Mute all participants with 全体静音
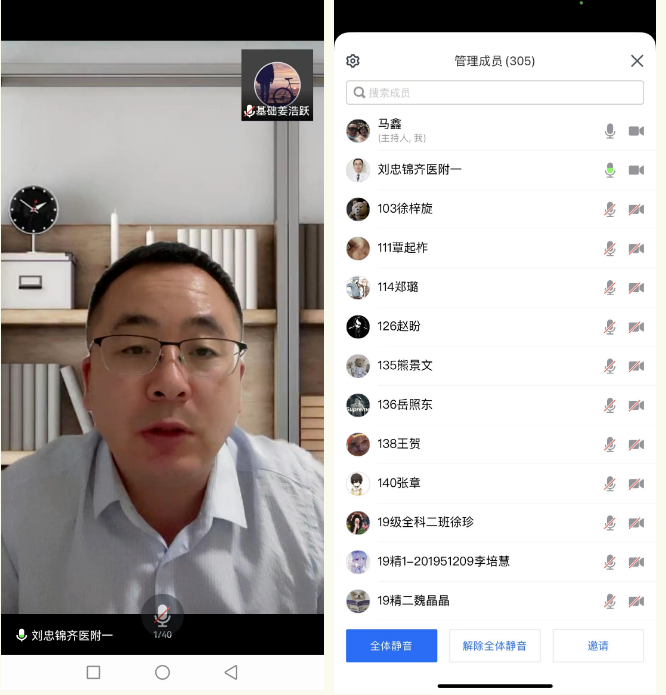 click(x=392, y=646)
